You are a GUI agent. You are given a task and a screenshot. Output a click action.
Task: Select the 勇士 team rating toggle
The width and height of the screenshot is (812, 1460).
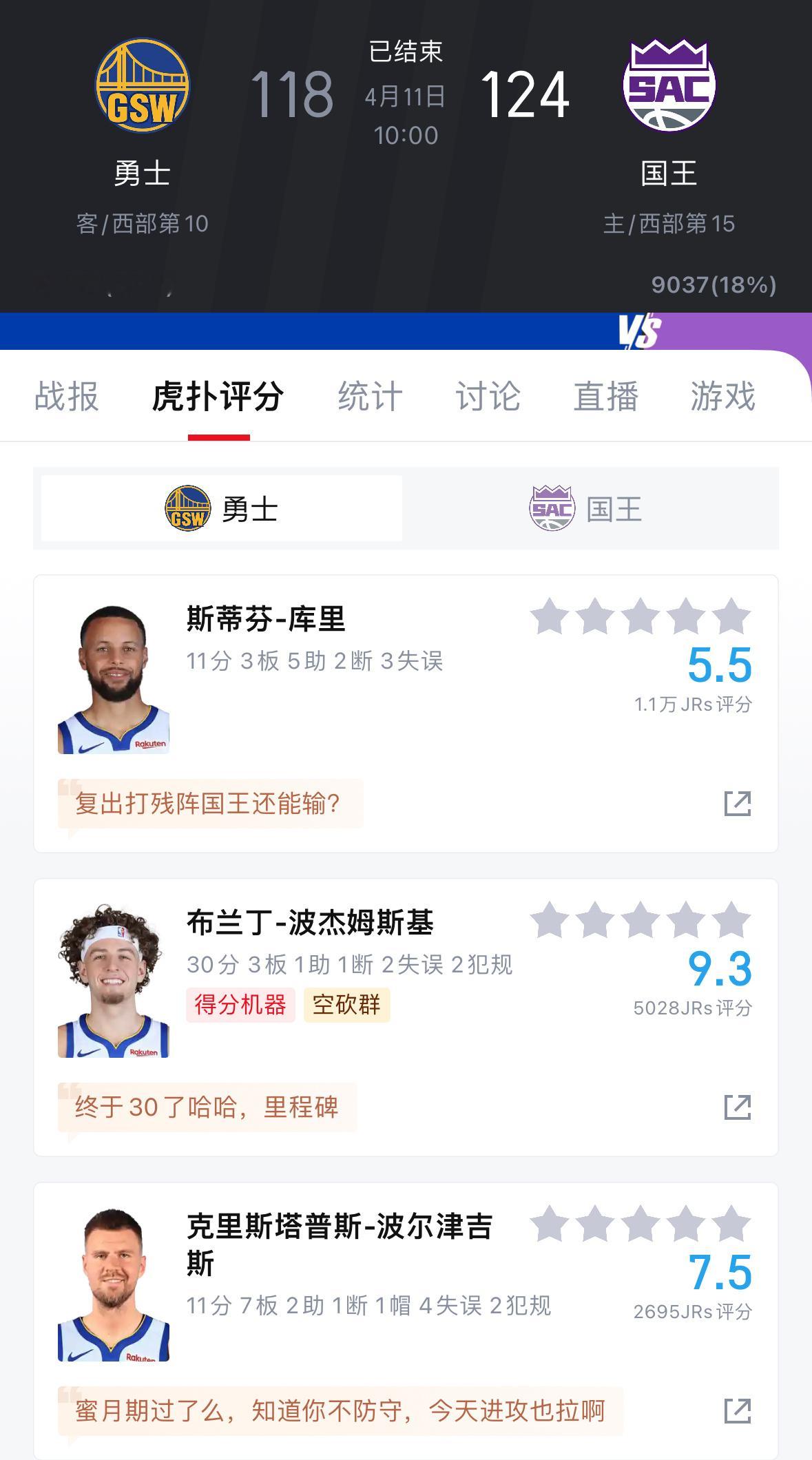click(222, 508)
